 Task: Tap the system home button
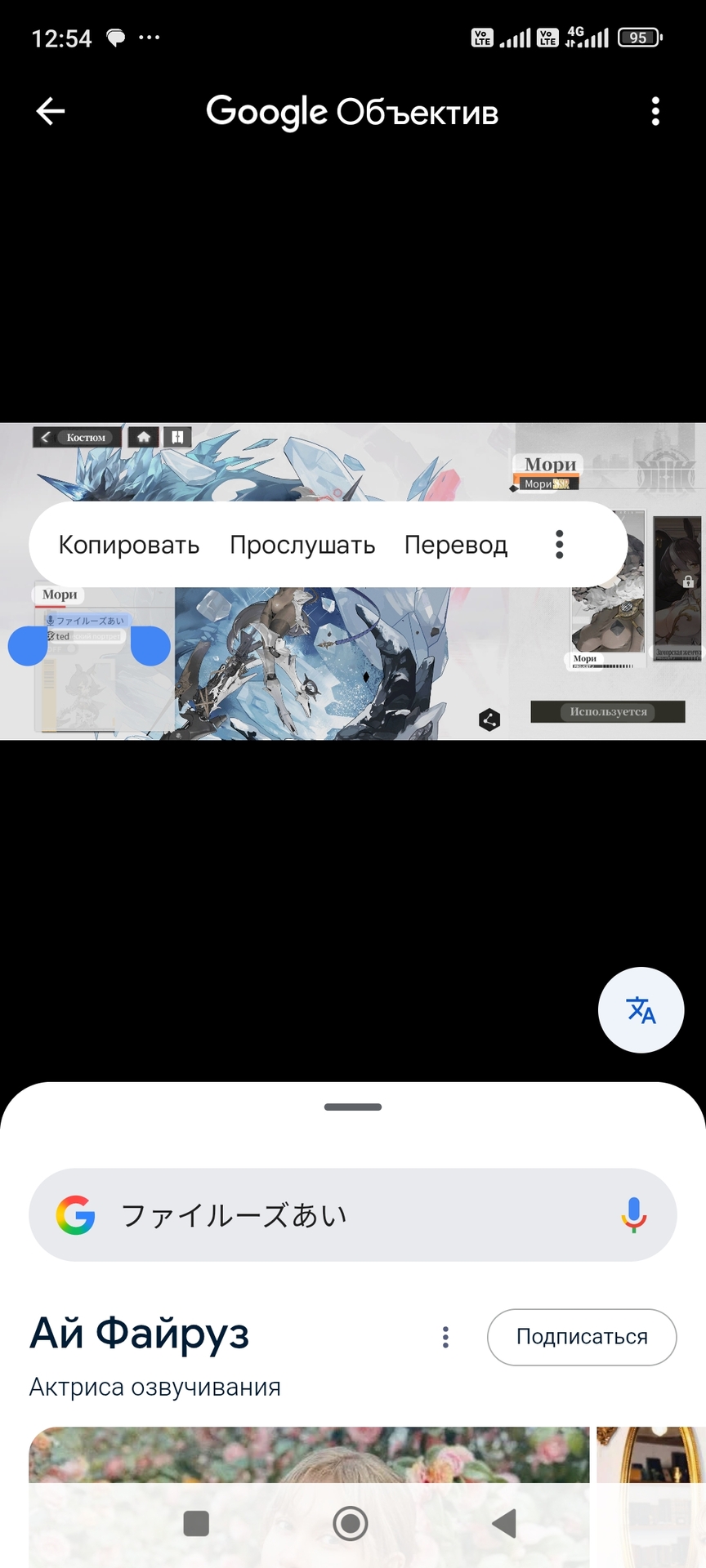[351, 1524]
